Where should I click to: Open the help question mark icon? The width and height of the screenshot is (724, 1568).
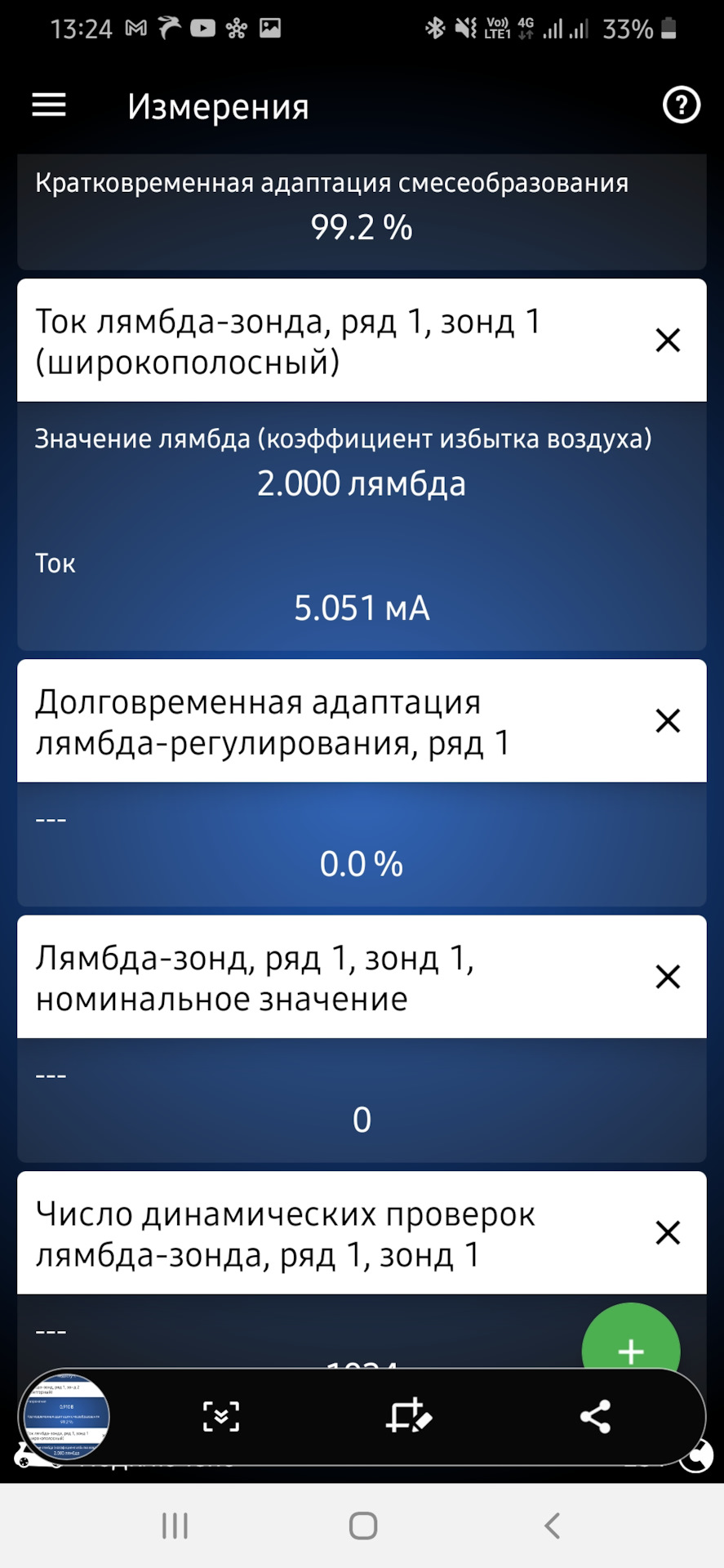click(x=681, y=105)
